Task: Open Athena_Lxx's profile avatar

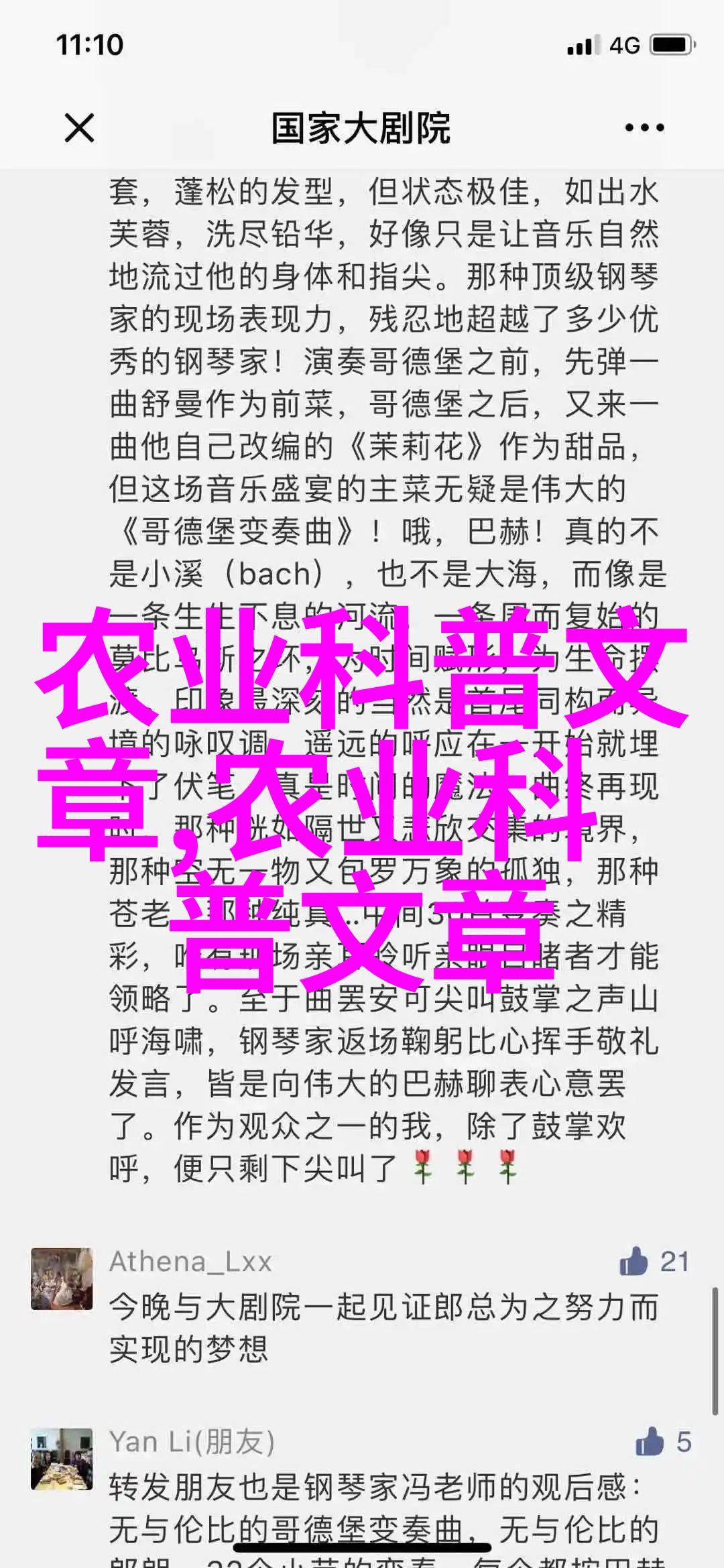Action: pos(62,1278)
